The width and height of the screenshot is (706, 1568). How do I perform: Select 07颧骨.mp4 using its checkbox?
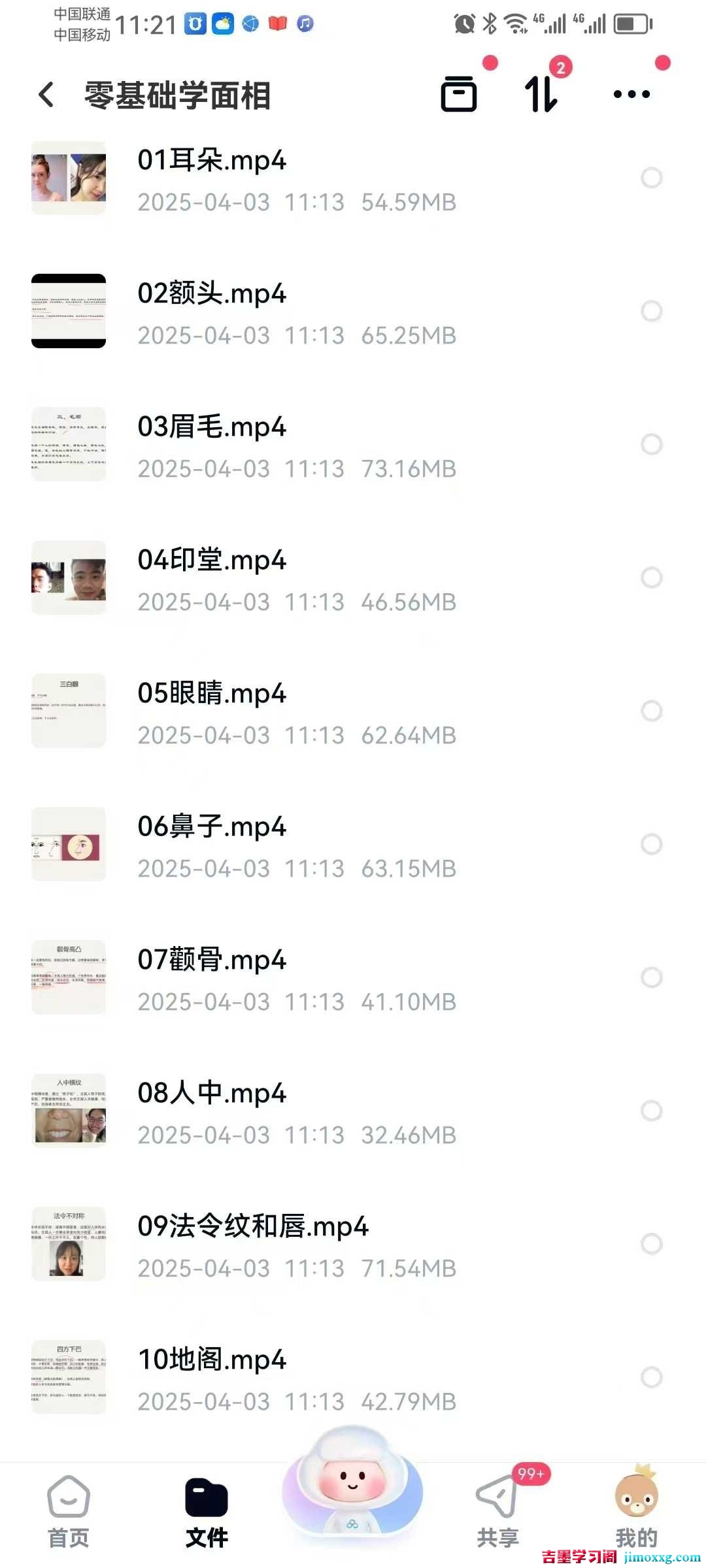[652, 977]
